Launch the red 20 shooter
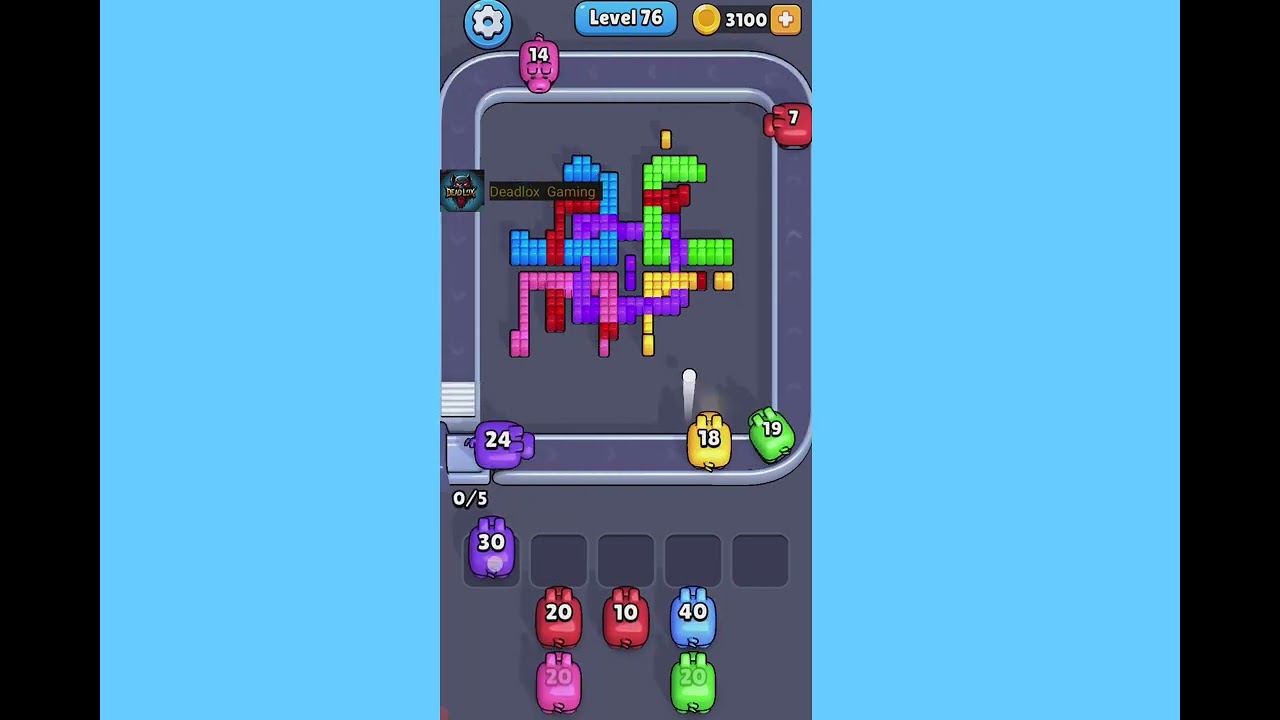This screenshot has width=1280, height=720. (x=559, y=617)
